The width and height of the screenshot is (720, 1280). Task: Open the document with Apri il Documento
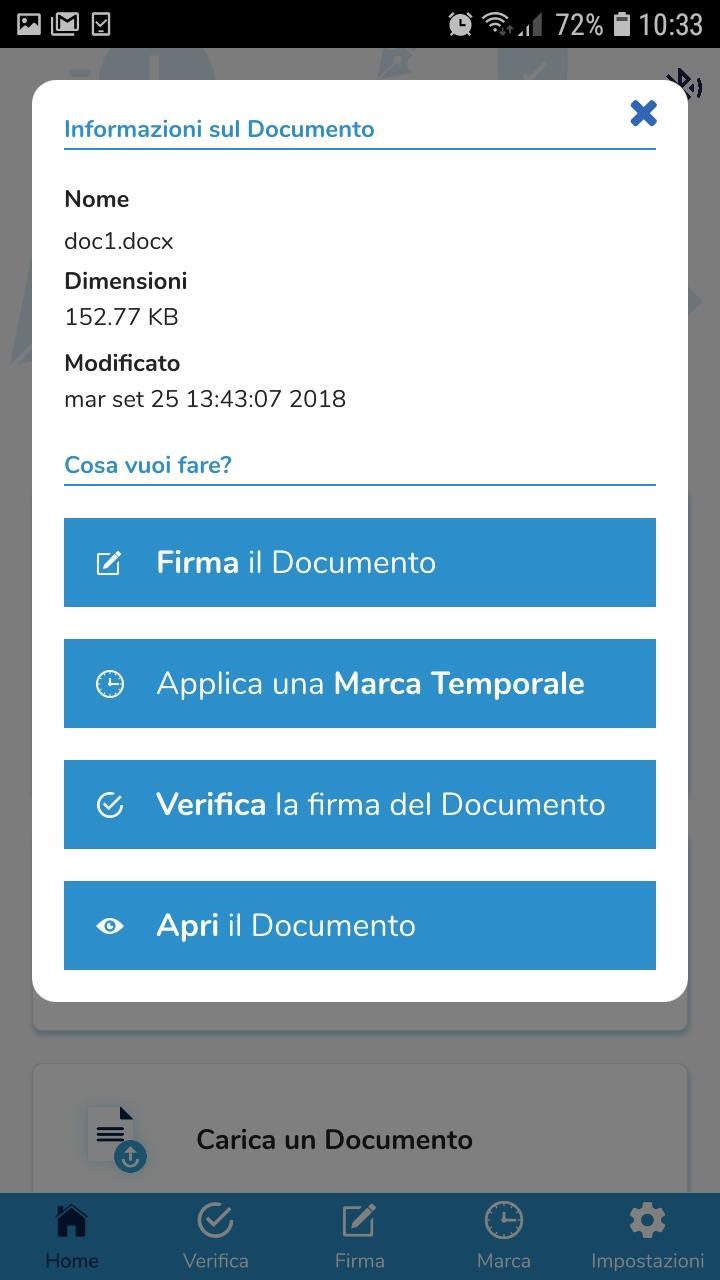[x=360, y=925]
